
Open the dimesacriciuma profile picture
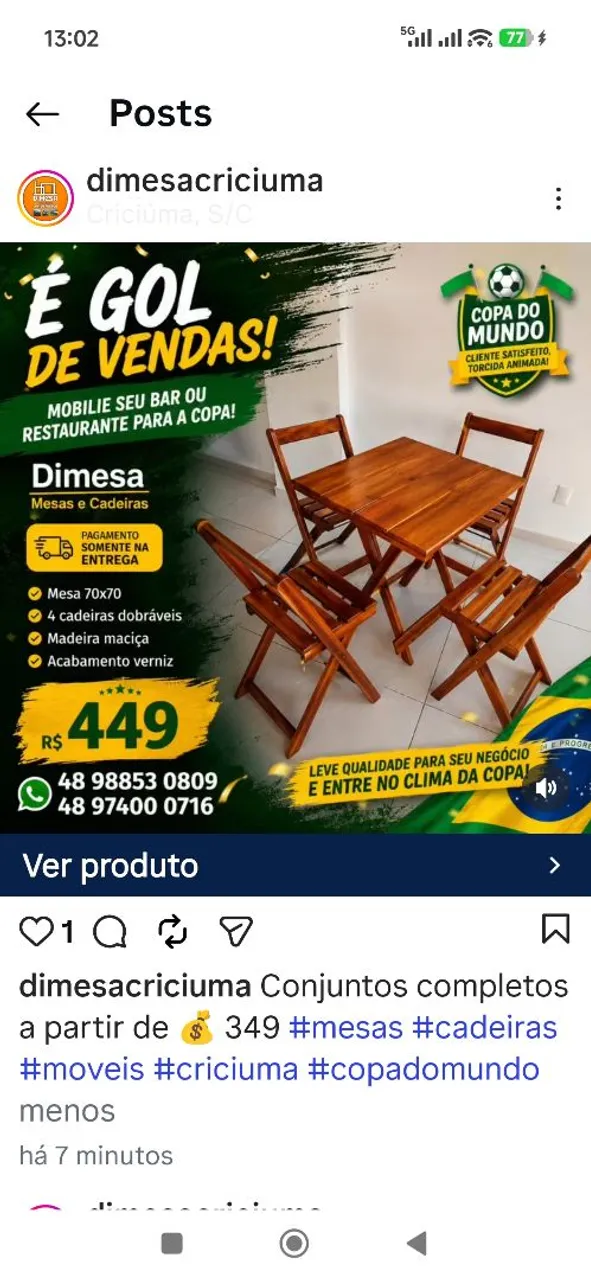(x=46, y=198)
